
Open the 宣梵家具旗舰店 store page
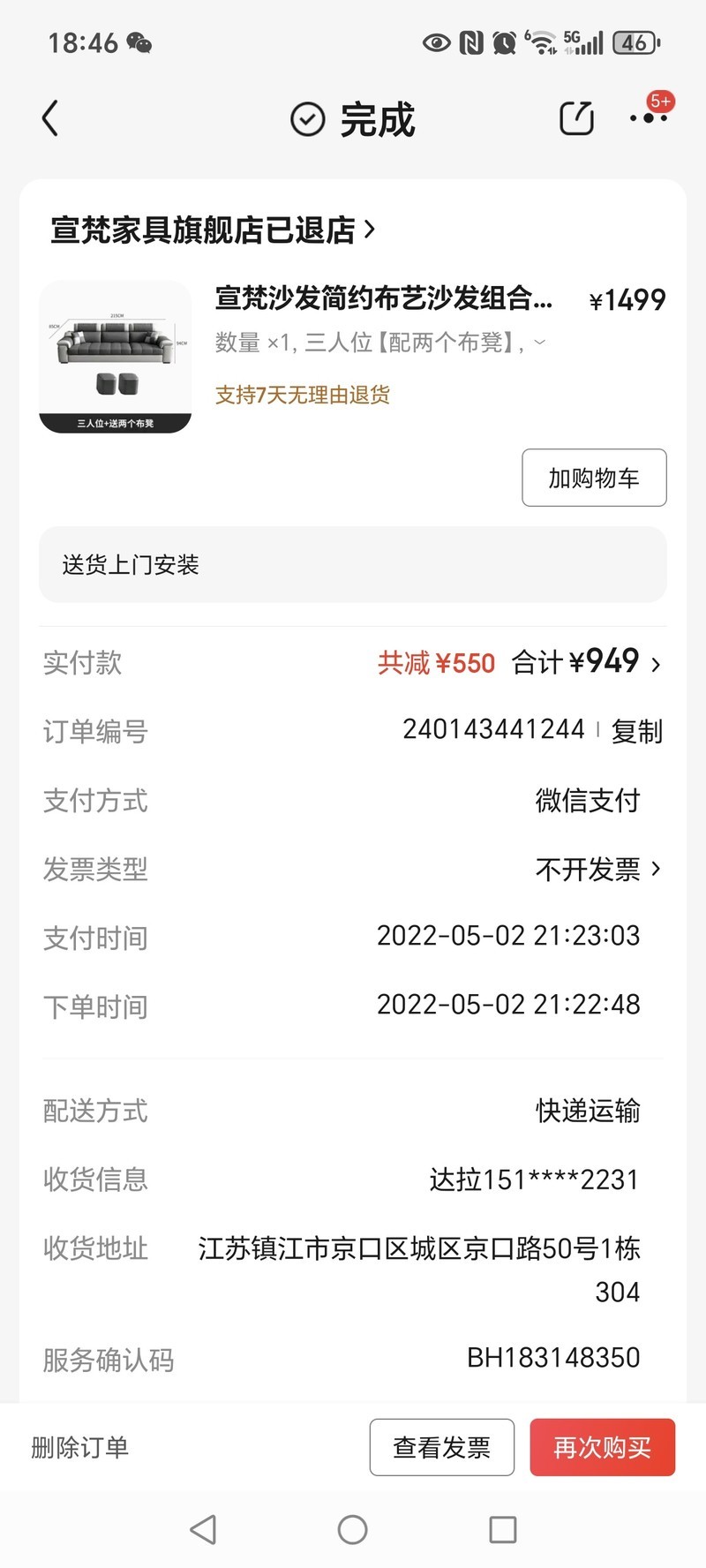tap(212, 230)
